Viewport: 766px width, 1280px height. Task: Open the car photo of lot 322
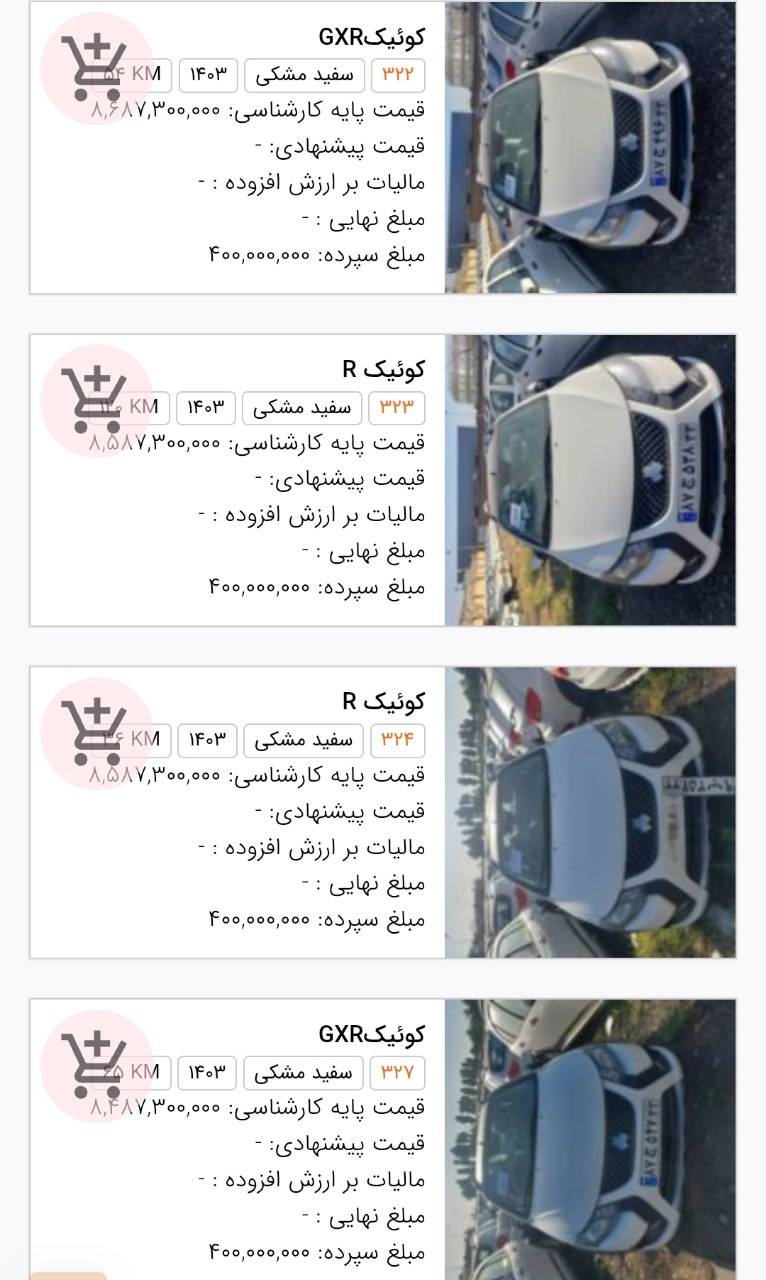(x=590, y=147)
